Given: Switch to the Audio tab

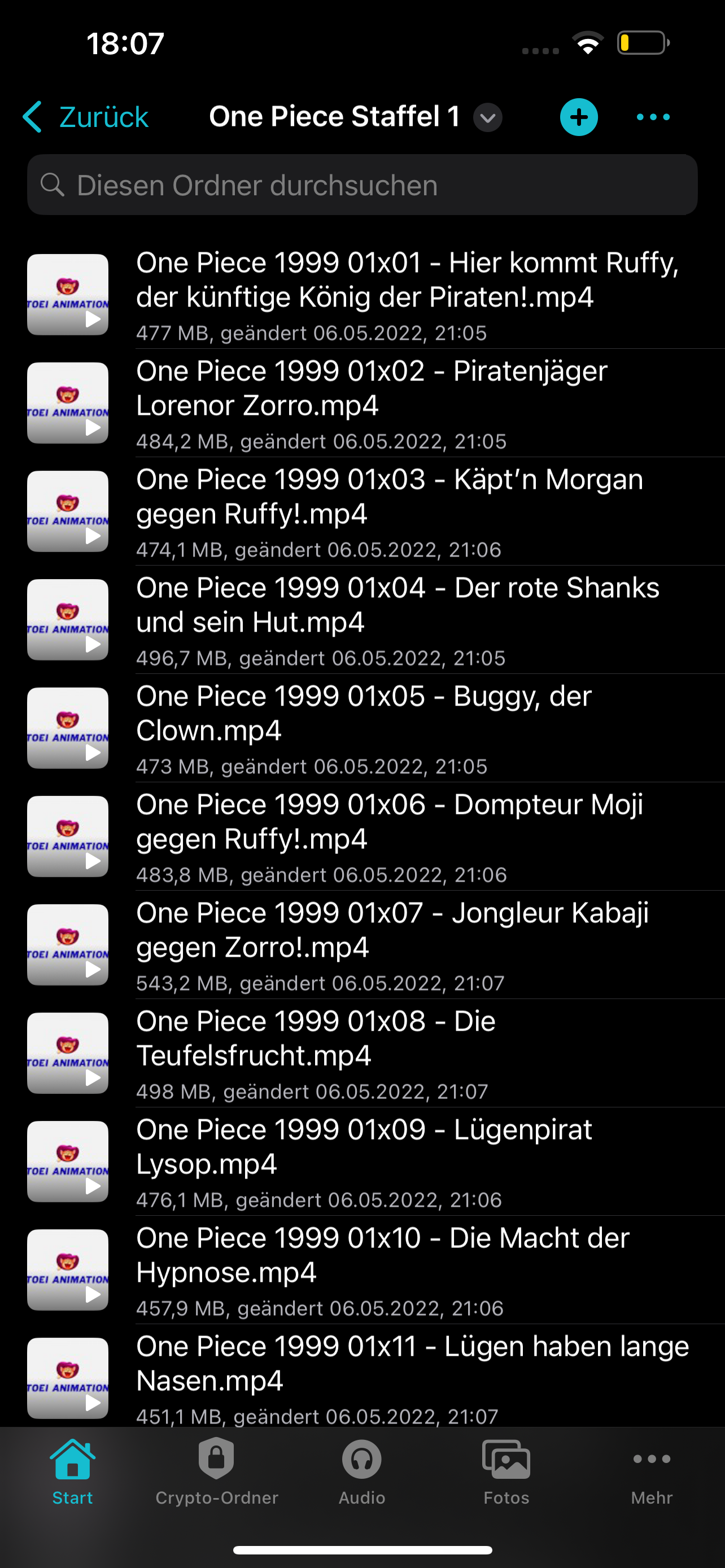Looking at the screenshot, I should point(361,1472).
